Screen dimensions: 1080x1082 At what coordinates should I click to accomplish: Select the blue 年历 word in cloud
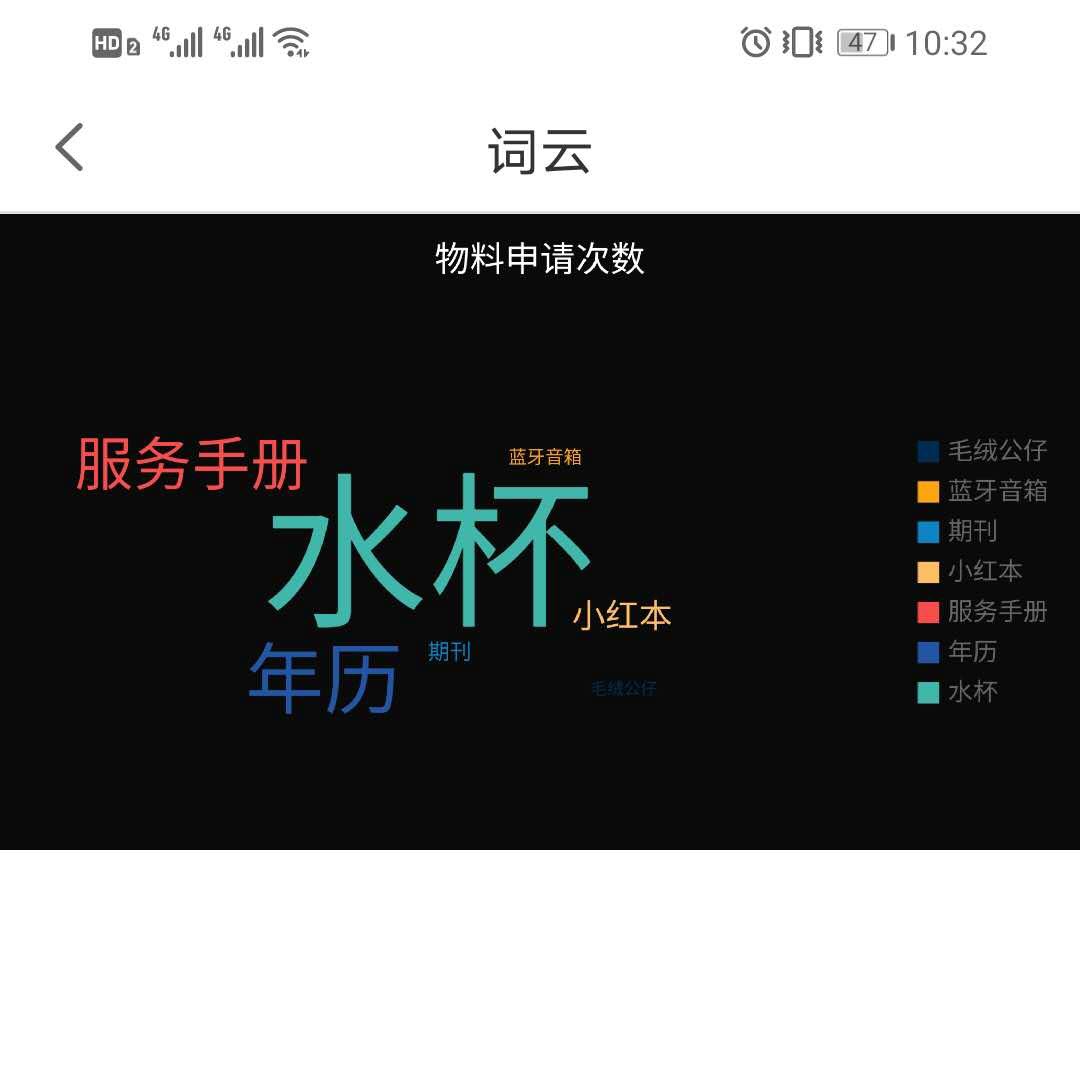pos(323,678)
